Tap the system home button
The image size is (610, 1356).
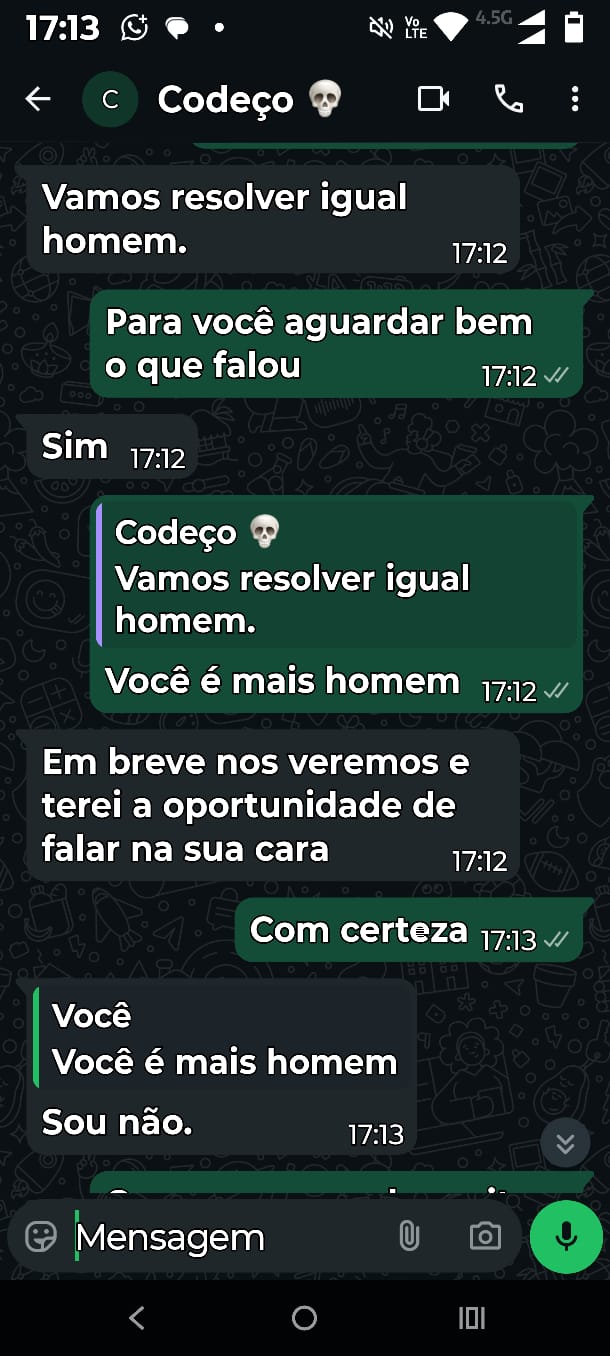pyautogui.click(x=305, y=1318)
